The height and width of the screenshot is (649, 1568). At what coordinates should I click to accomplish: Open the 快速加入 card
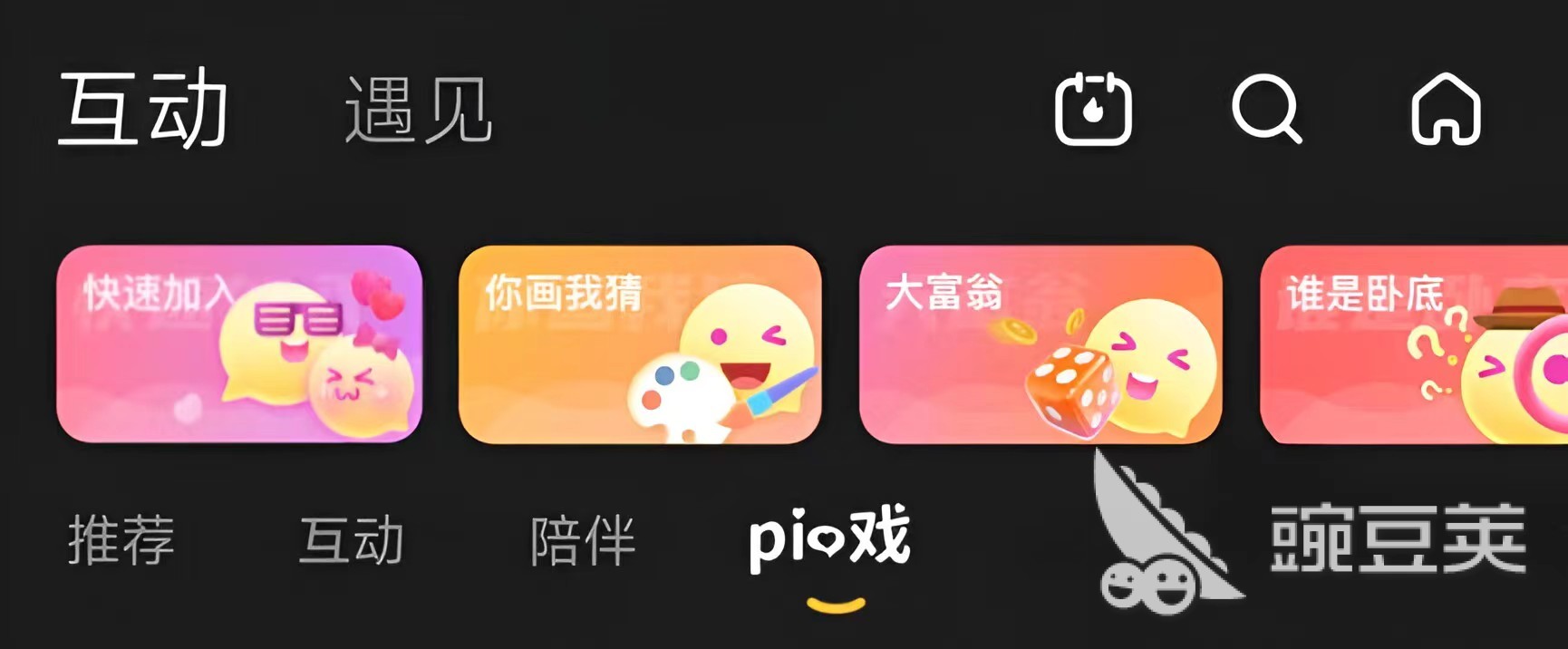click(239, 344)
